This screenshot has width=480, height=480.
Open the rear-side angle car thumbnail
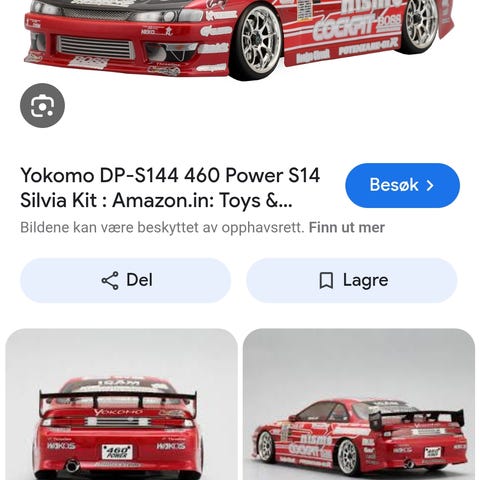click(359, 404)
